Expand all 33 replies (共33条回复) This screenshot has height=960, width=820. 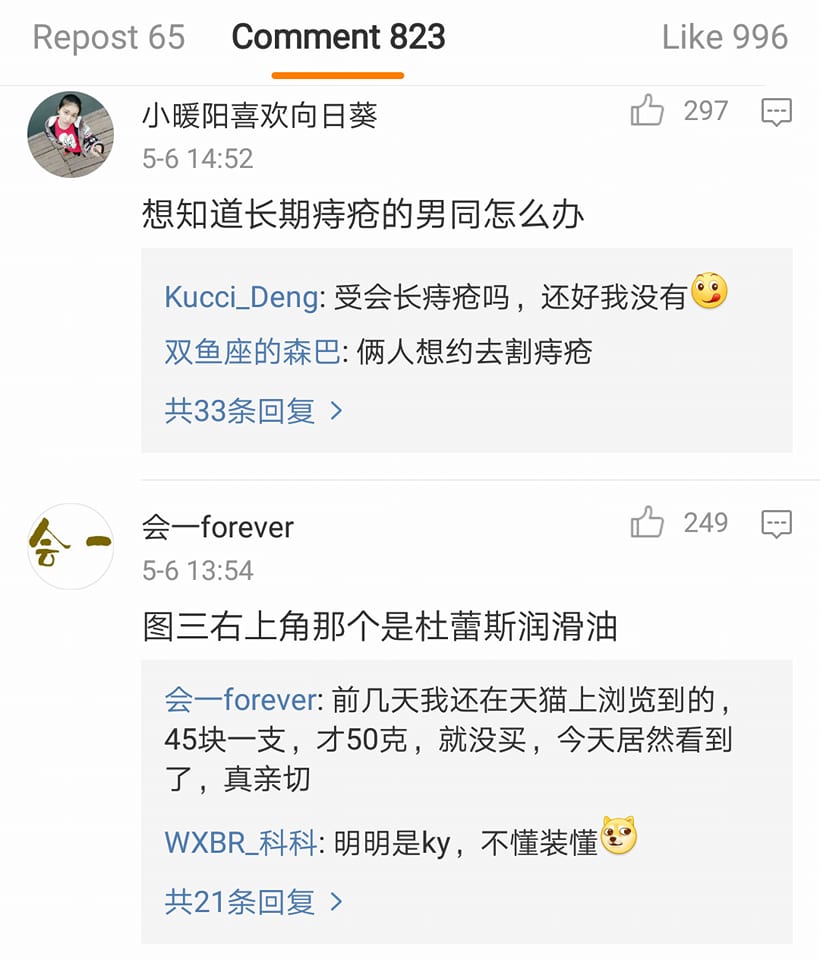253,411
